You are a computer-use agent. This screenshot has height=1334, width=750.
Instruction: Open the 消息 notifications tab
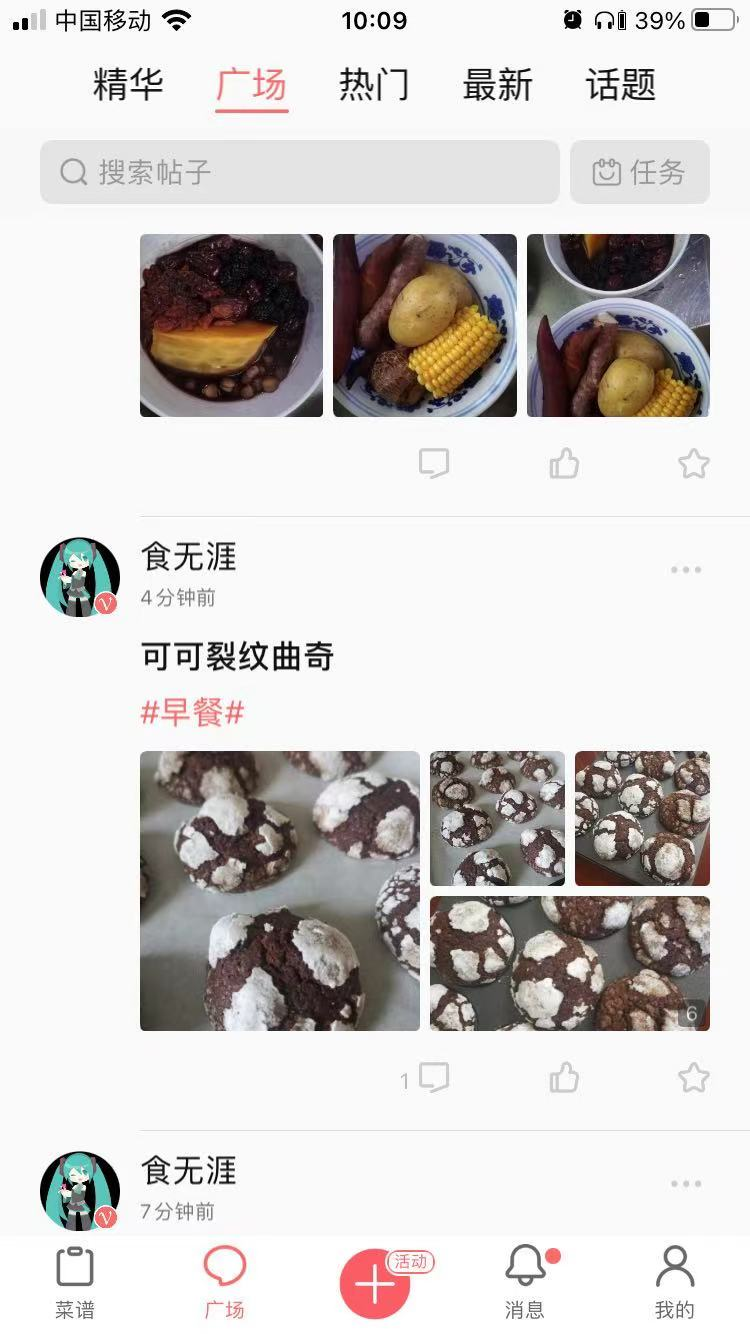525,1284
